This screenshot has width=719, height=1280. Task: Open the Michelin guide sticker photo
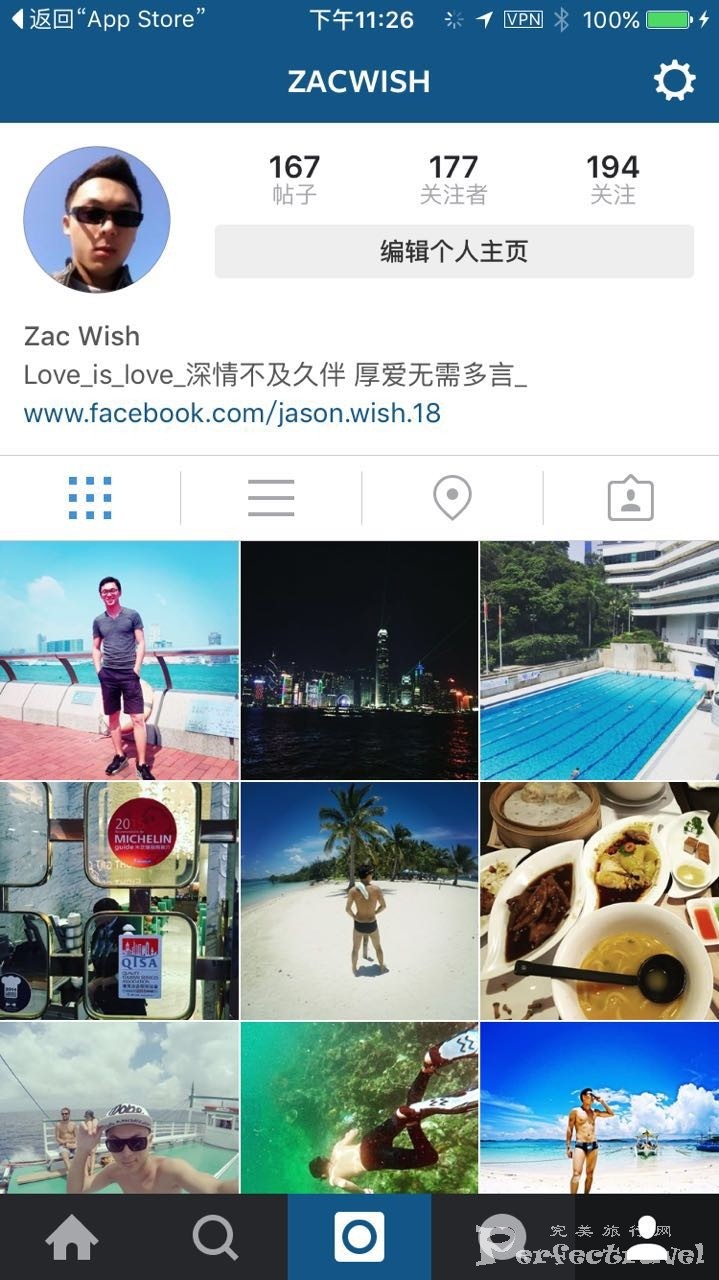tap(119, 900)
